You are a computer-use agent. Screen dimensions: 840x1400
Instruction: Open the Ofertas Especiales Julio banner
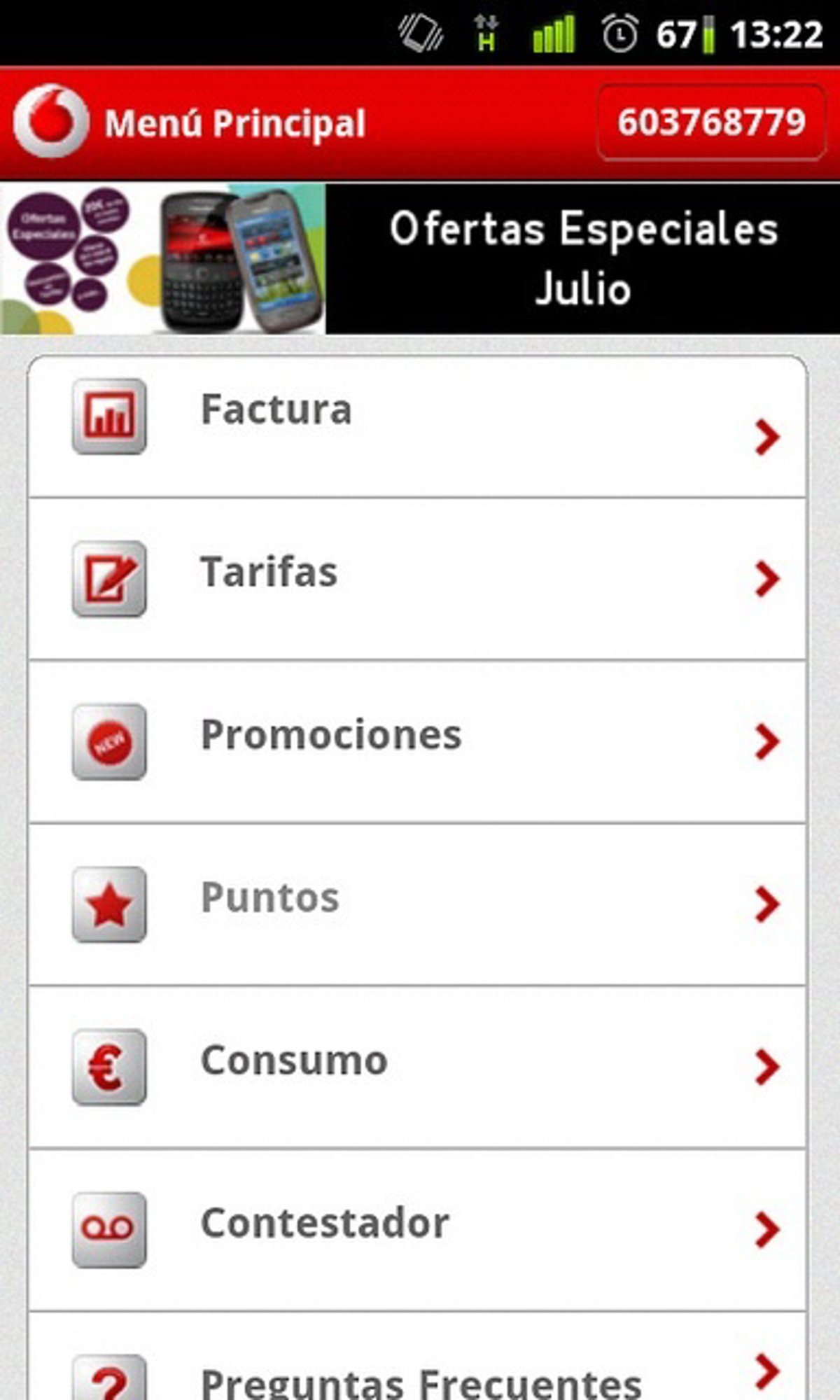420,258
